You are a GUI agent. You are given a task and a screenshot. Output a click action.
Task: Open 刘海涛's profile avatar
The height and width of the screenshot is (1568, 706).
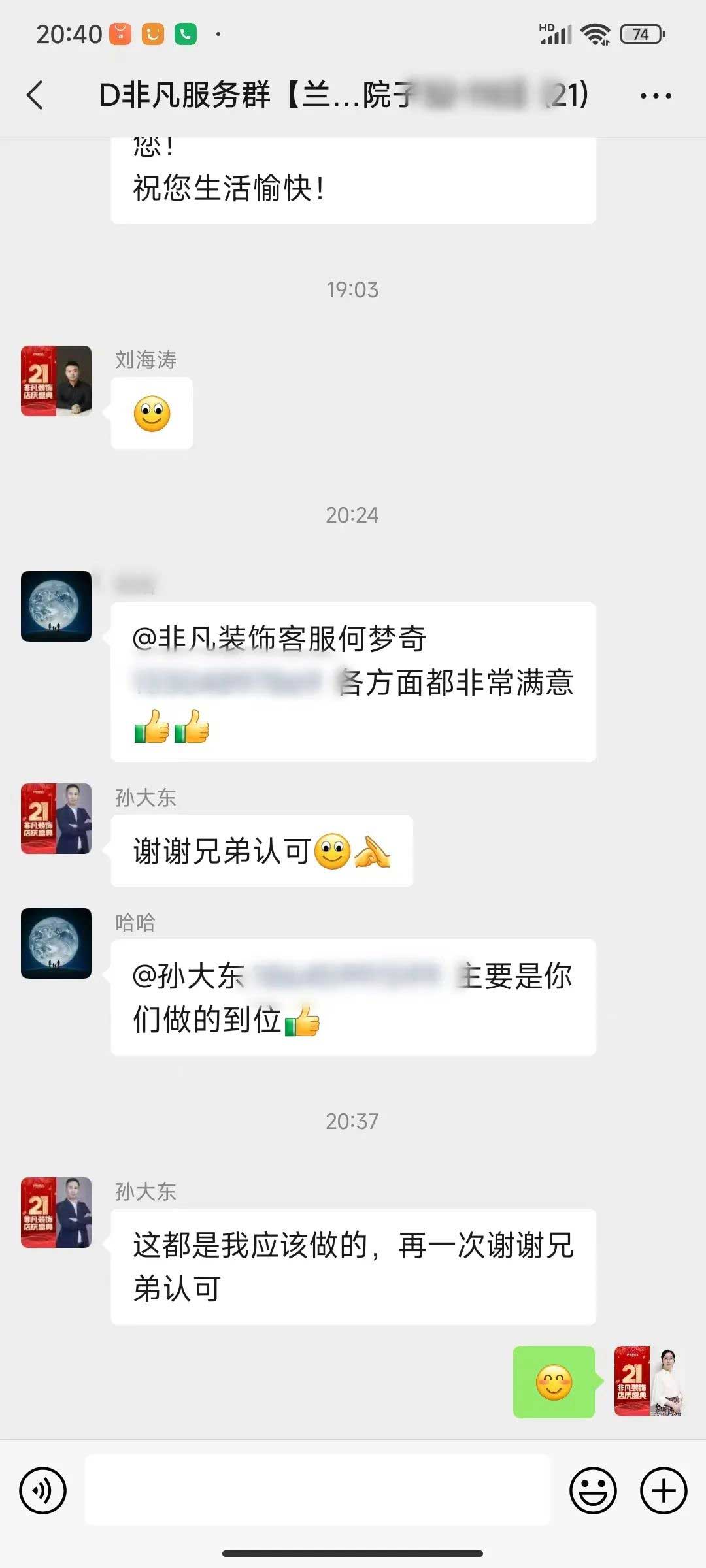(x=56, y=381)
